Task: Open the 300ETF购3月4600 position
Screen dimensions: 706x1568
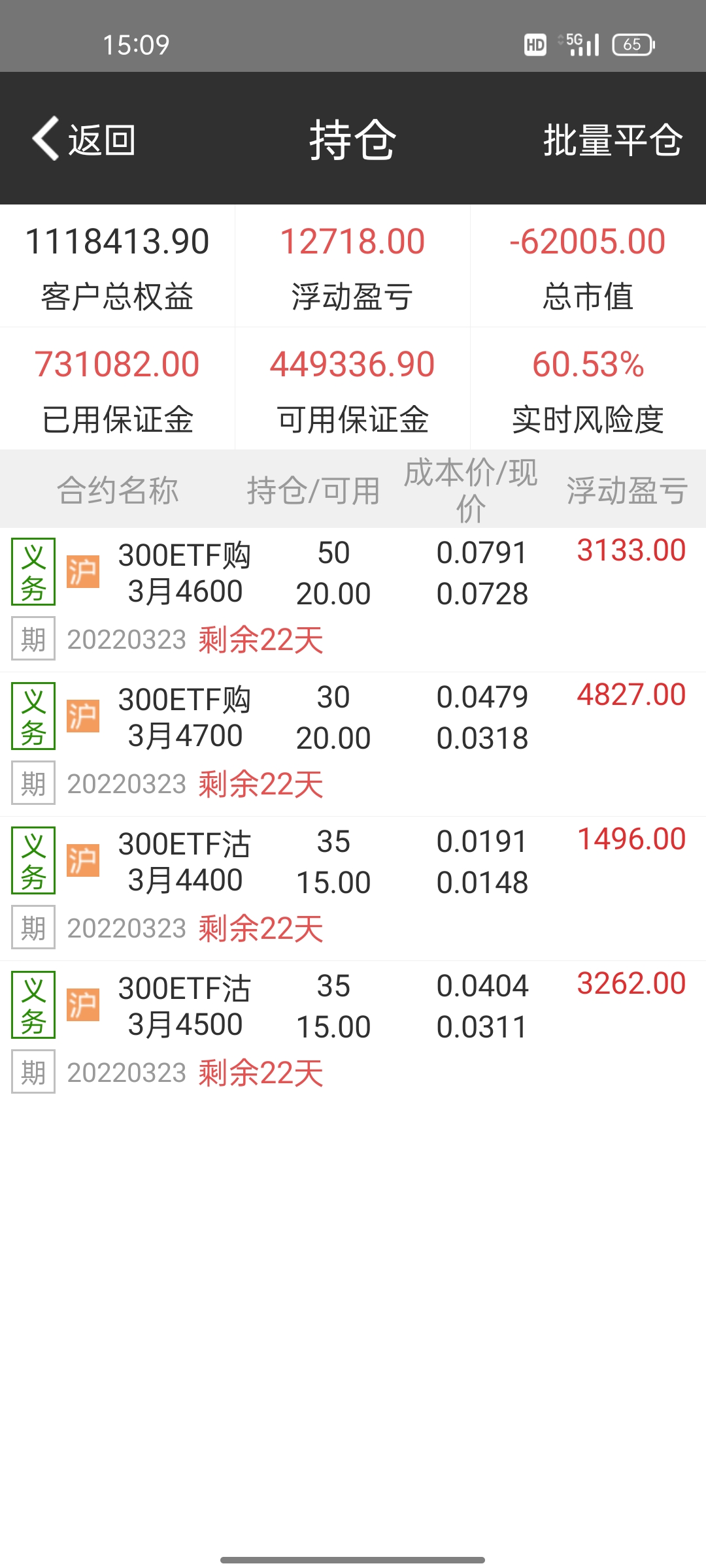Action: [x=185, y=574]
